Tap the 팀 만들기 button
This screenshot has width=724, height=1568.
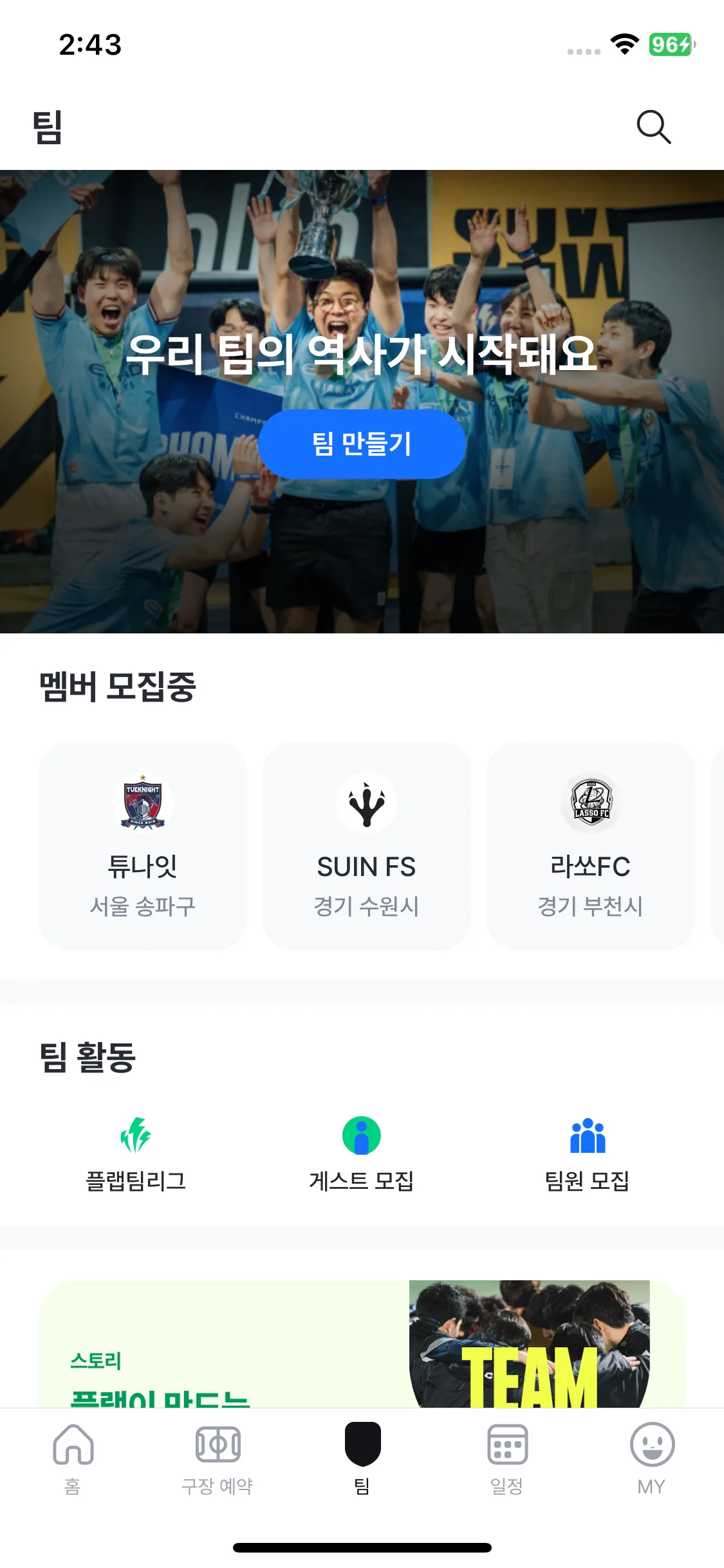click(x=362, y=444)
